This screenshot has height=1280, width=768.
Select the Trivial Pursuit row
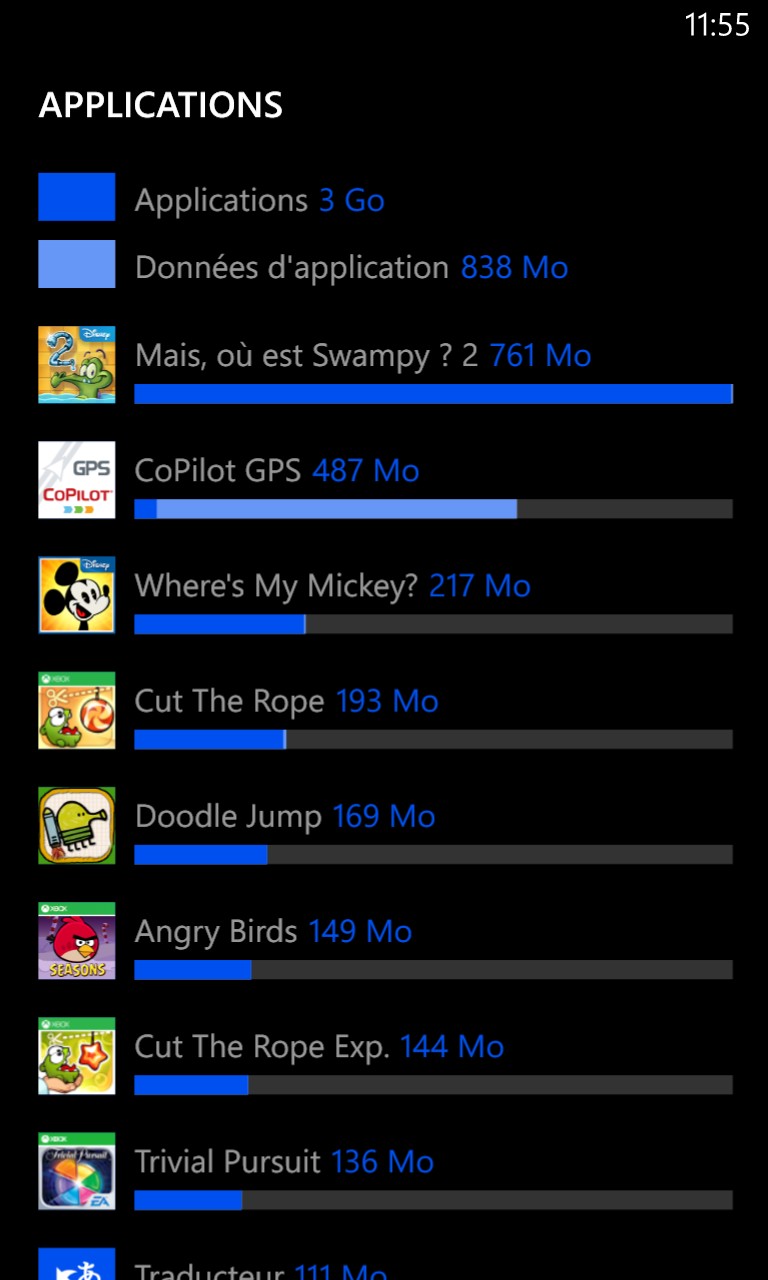pyautogui.click(x=385, y=1171)
